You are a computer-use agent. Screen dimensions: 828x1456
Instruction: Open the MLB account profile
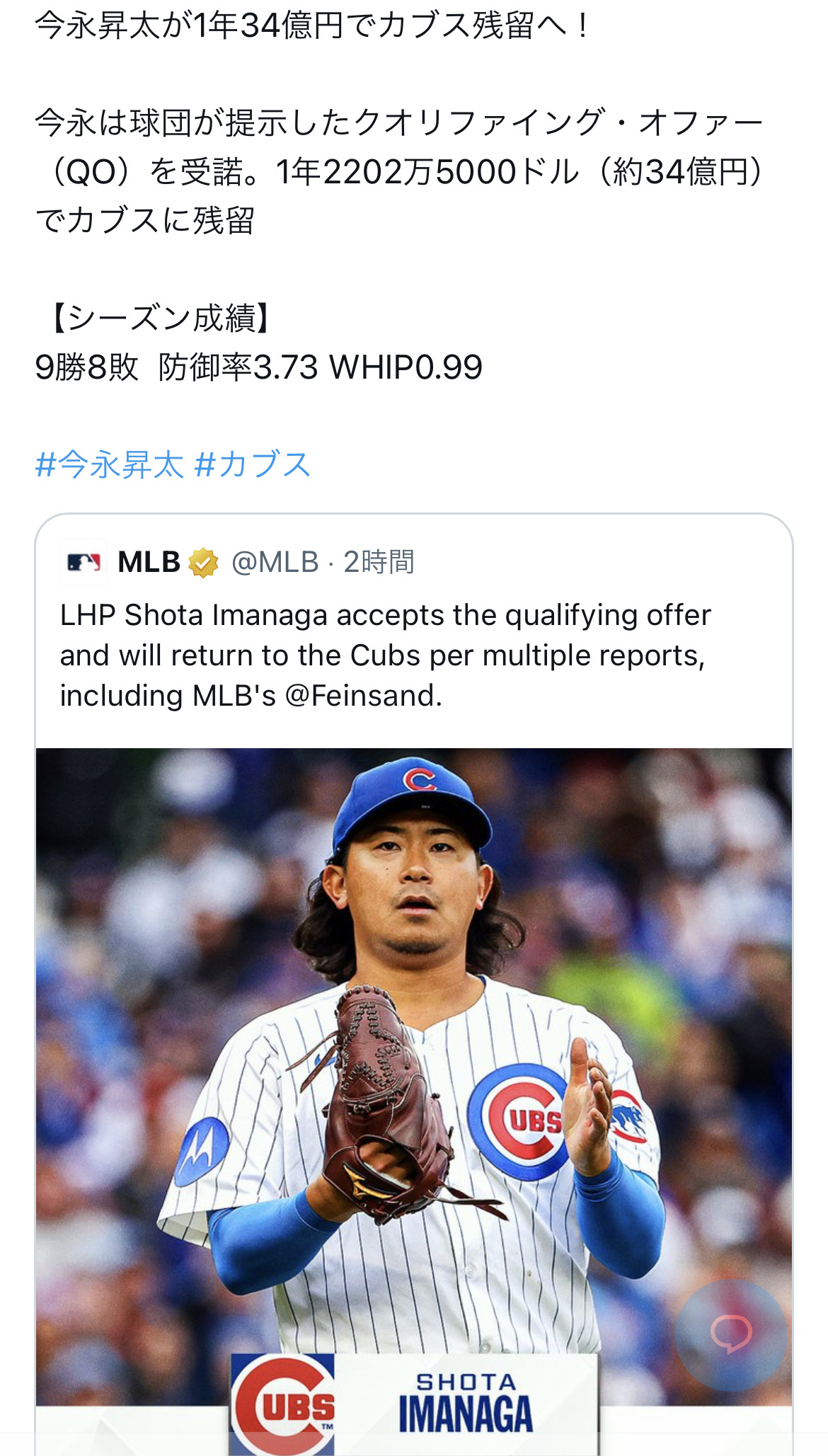[149, 563]
